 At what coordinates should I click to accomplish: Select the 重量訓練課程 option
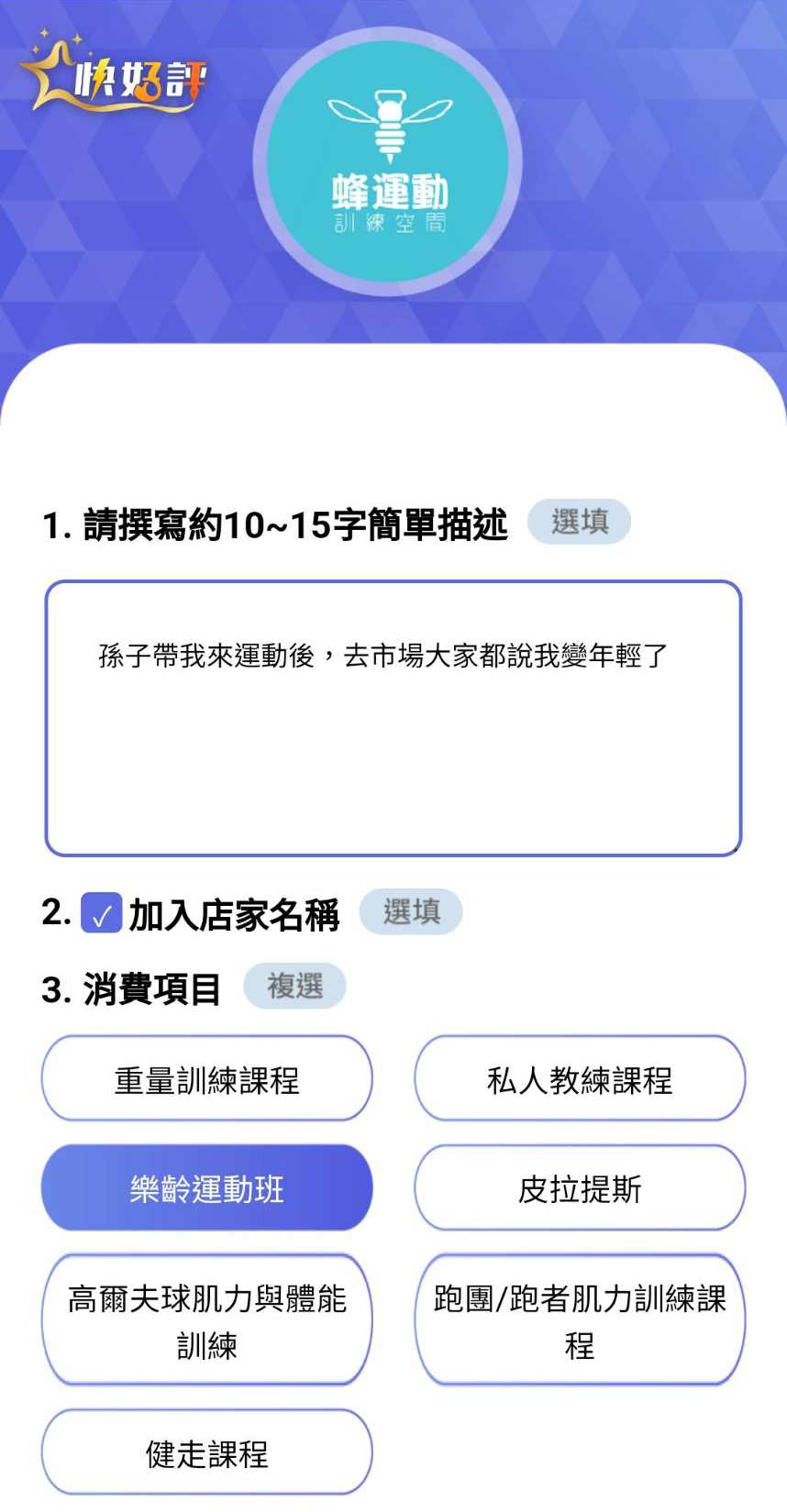pos(206,1079)
